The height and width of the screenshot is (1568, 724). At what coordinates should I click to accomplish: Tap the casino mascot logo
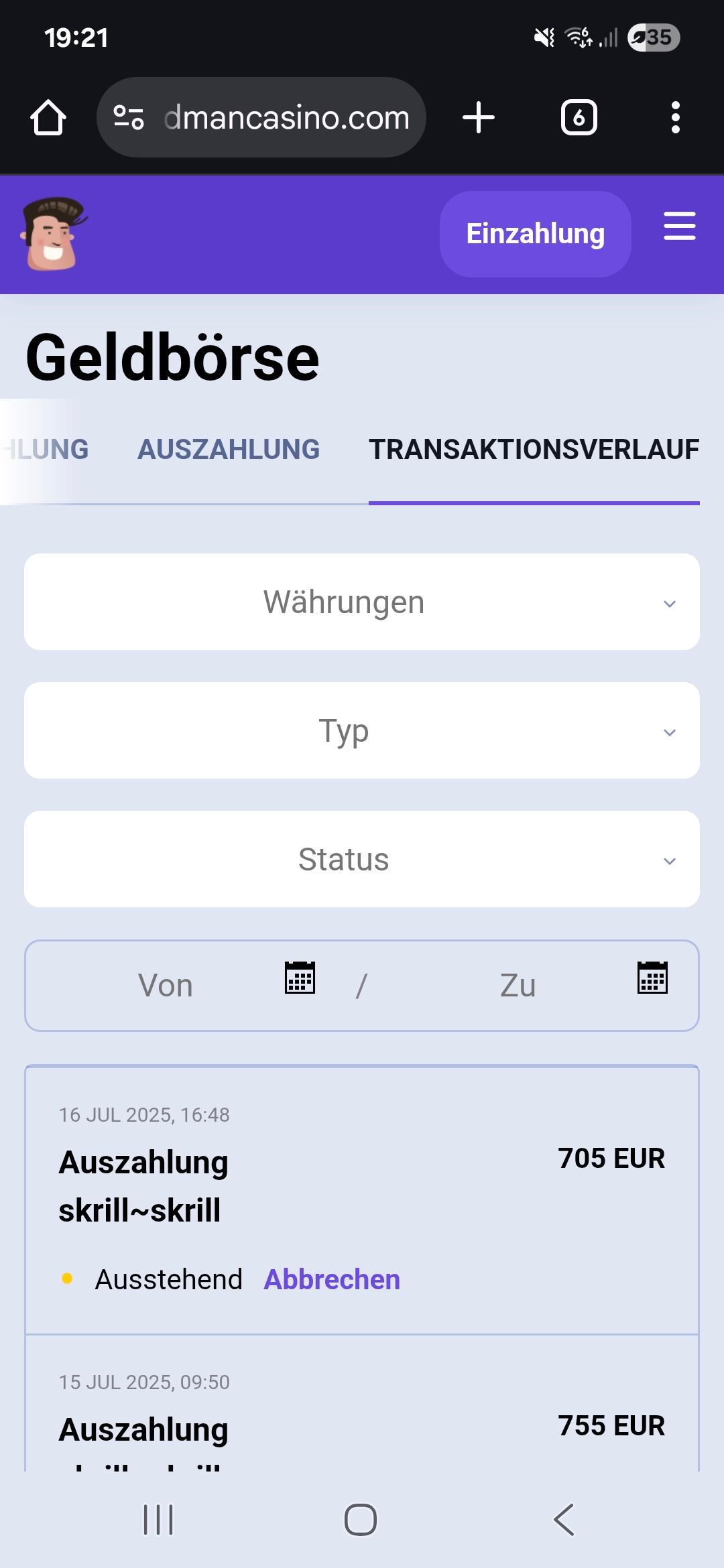coord(54,234)
